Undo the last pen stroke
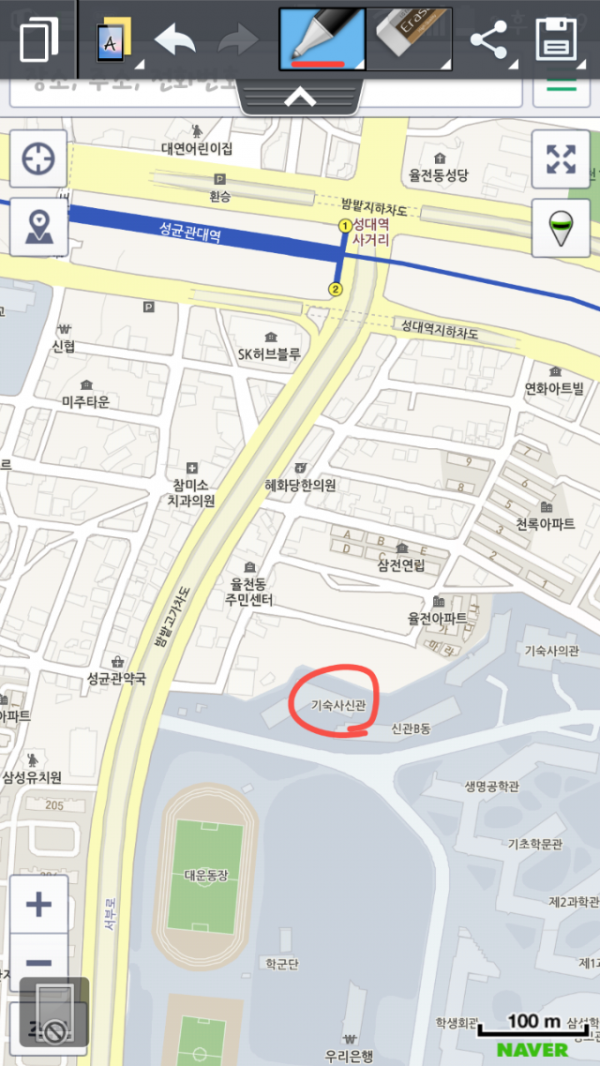This screenshot has height=1066, width=600. [174, 40]
